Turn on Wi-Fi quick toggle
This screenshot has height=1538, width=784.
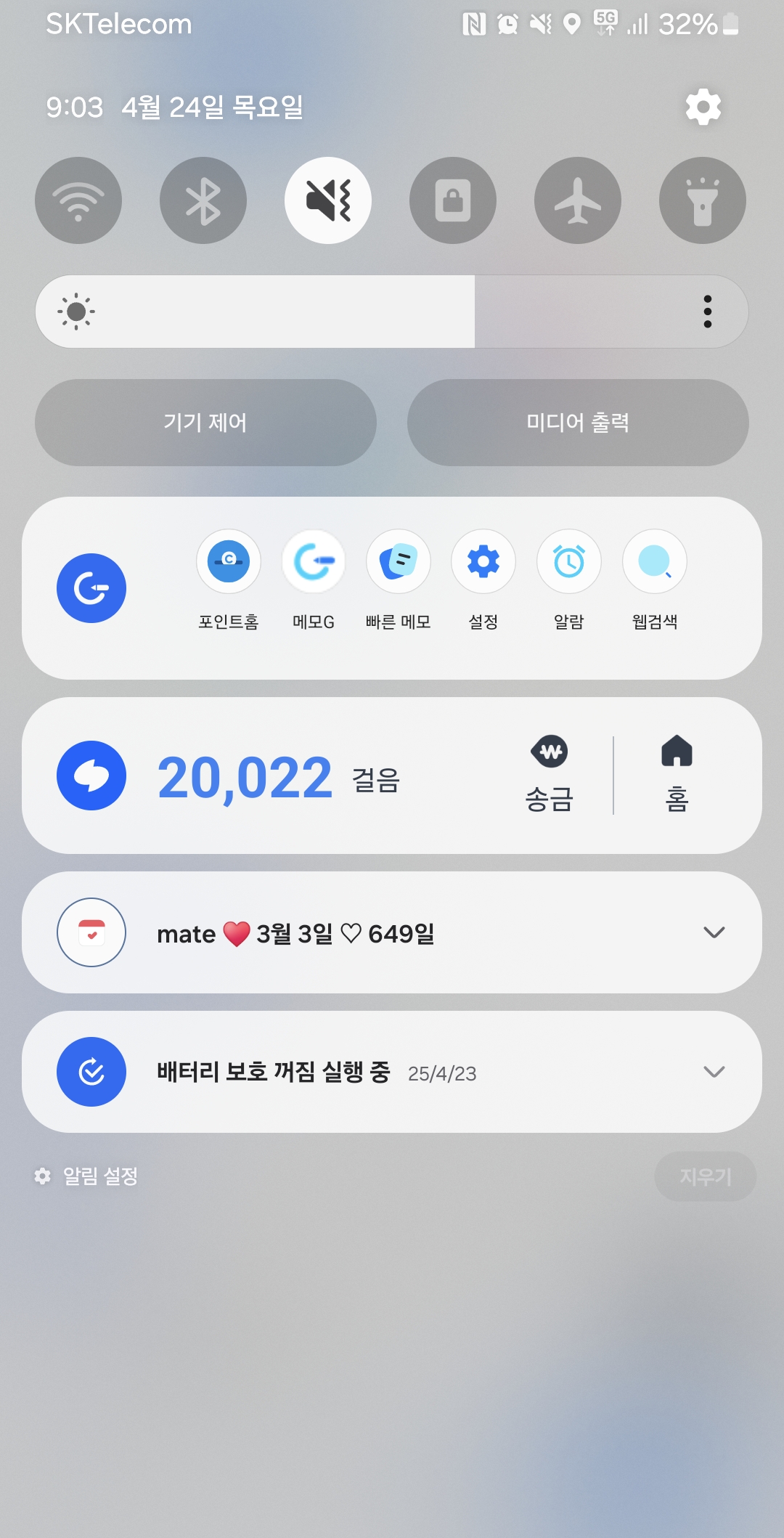coord(78,200)
